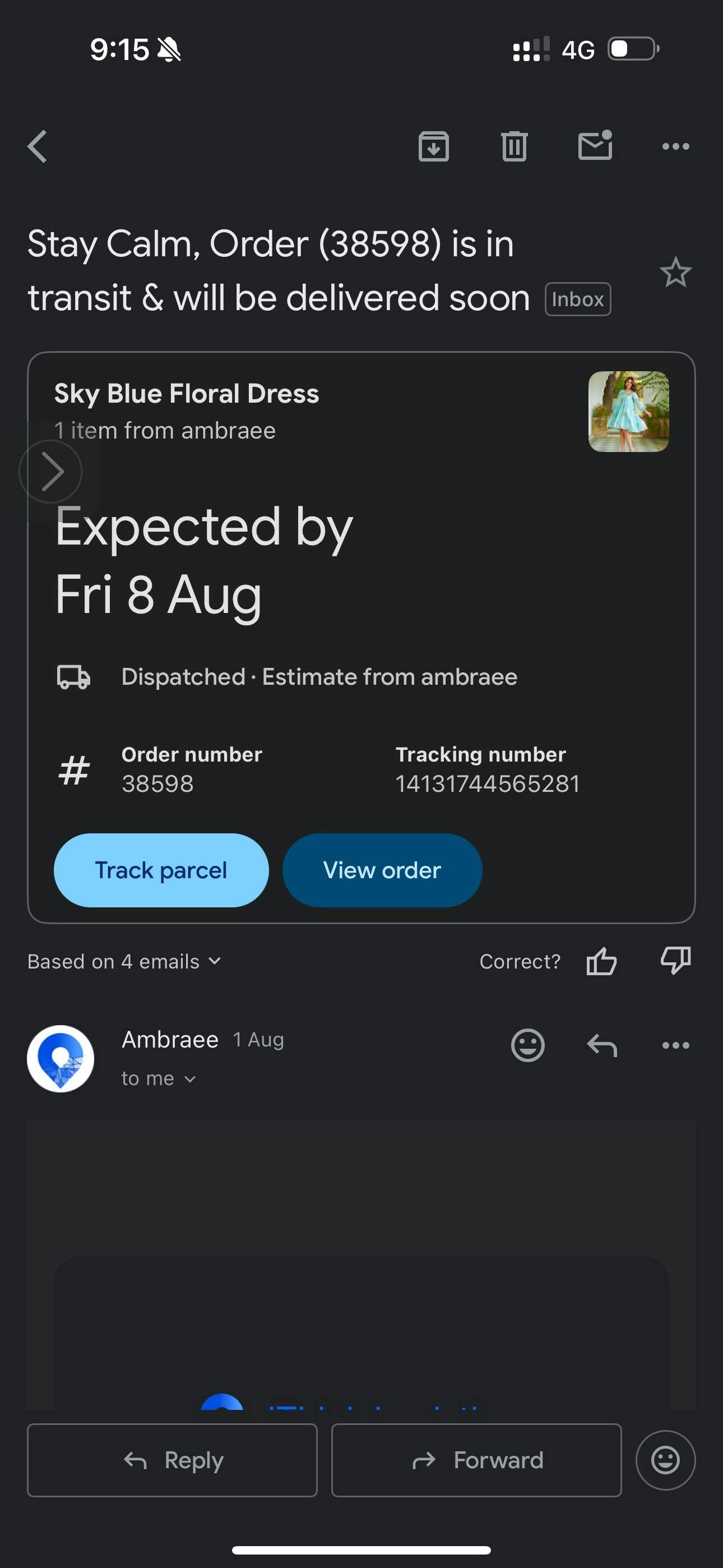Image resolution: width=723 pixels, height=1568 pixels.
Task: Open the Sky Blue Floral Dress thumbnail
Action: click(x=629, y=412)
